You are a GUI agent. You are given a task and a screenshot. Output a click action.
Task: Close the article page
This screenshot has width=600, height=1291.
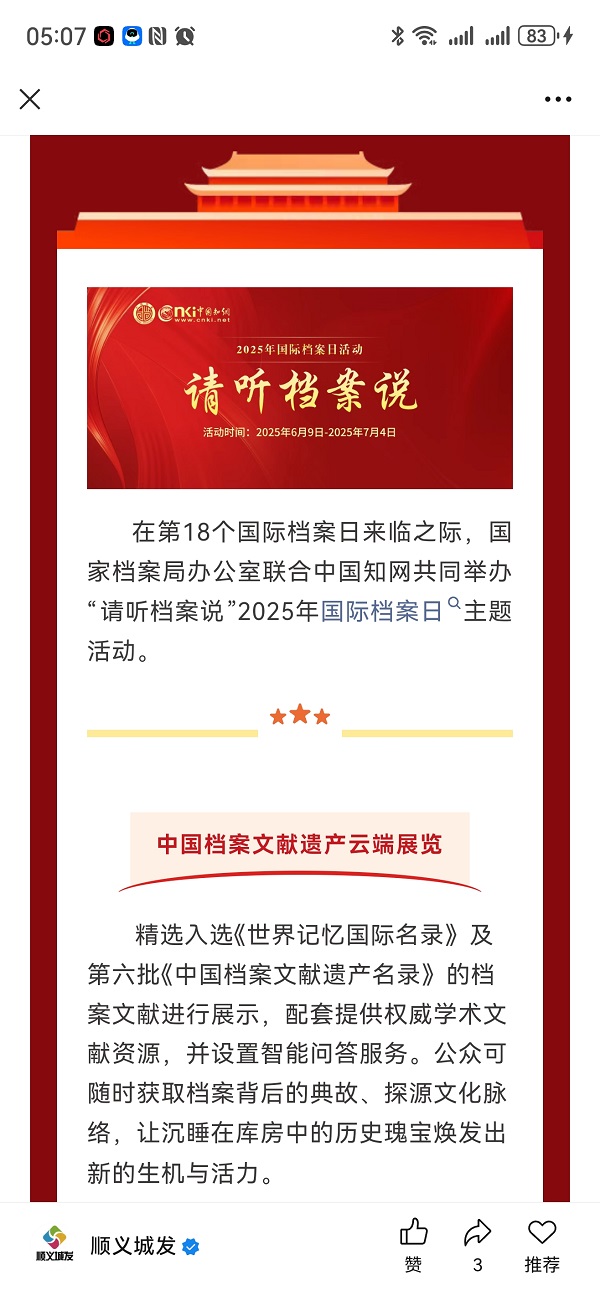click(30, 99)
